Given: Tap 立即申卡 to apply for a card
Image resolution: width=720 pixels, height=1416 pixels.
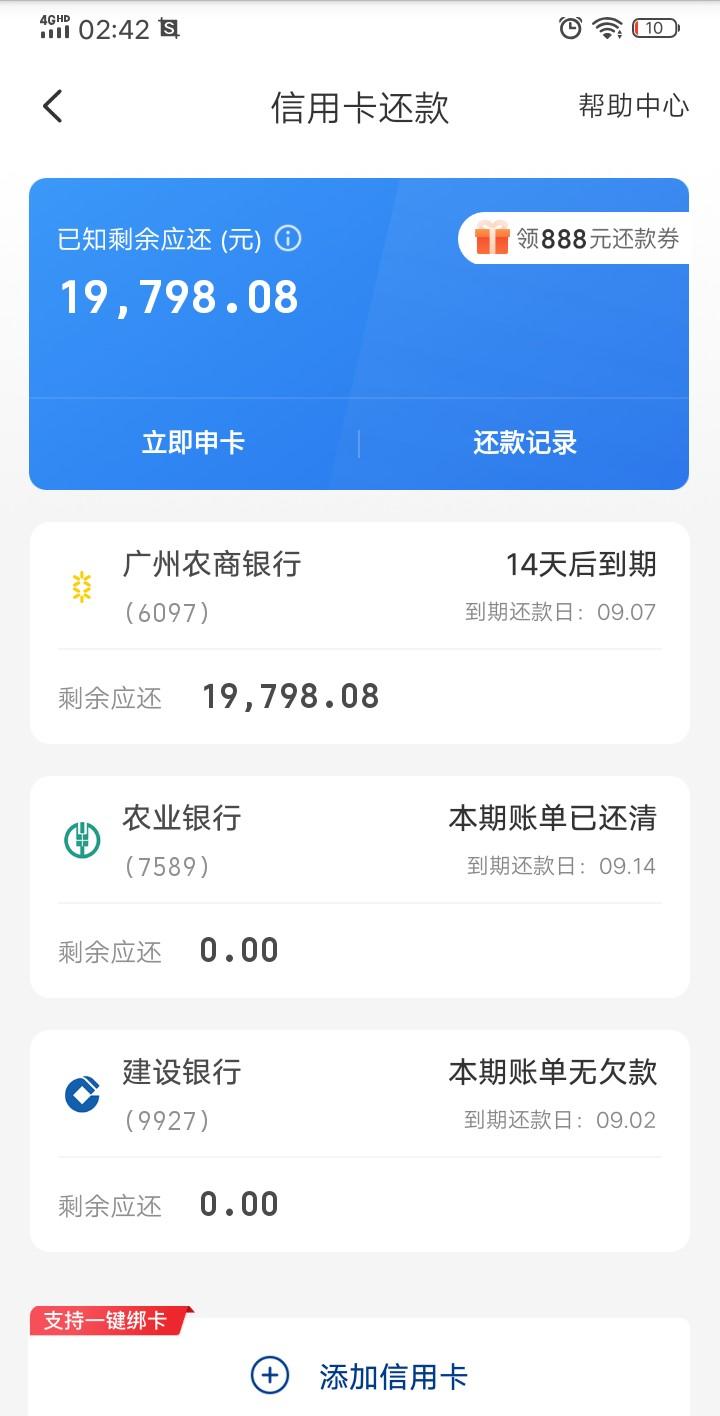Looking at the screenshot, I should point(193,443).
